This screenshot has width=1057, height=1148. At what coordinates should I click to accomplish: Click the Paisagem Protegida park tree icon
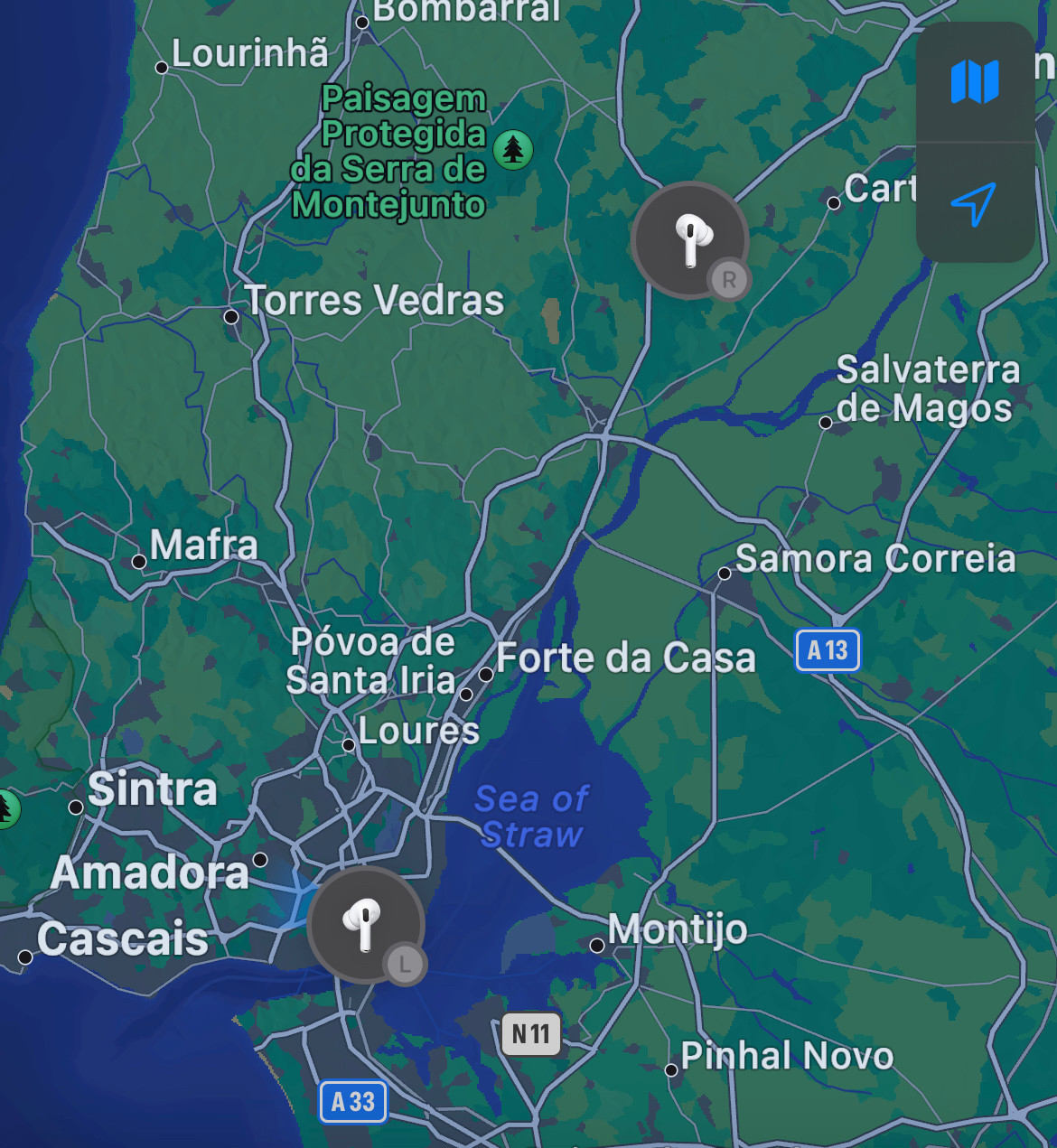512,150
